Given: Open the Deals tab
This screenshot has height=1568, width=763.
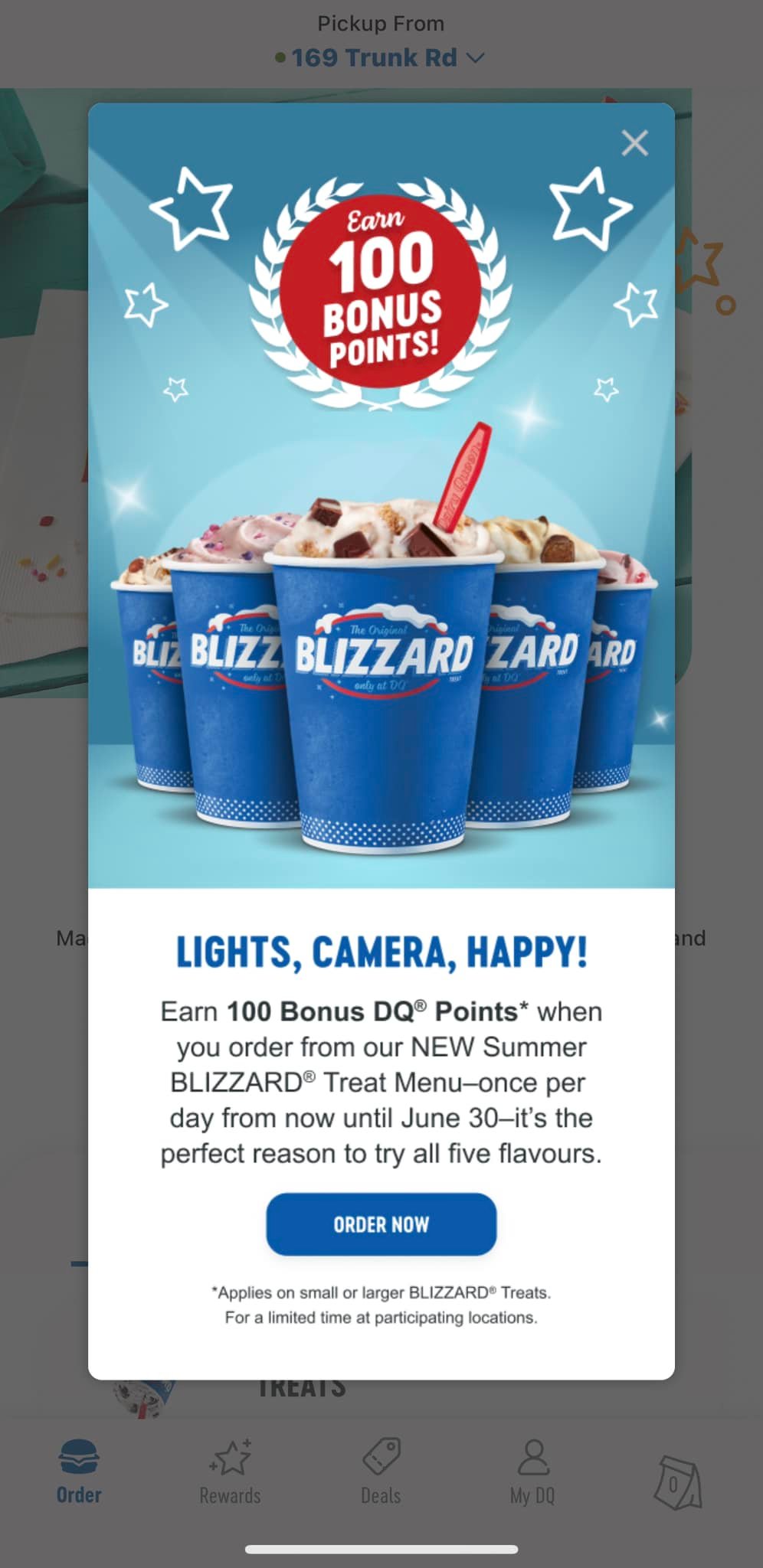Looking at the screenshot, I should (381, 1472).
